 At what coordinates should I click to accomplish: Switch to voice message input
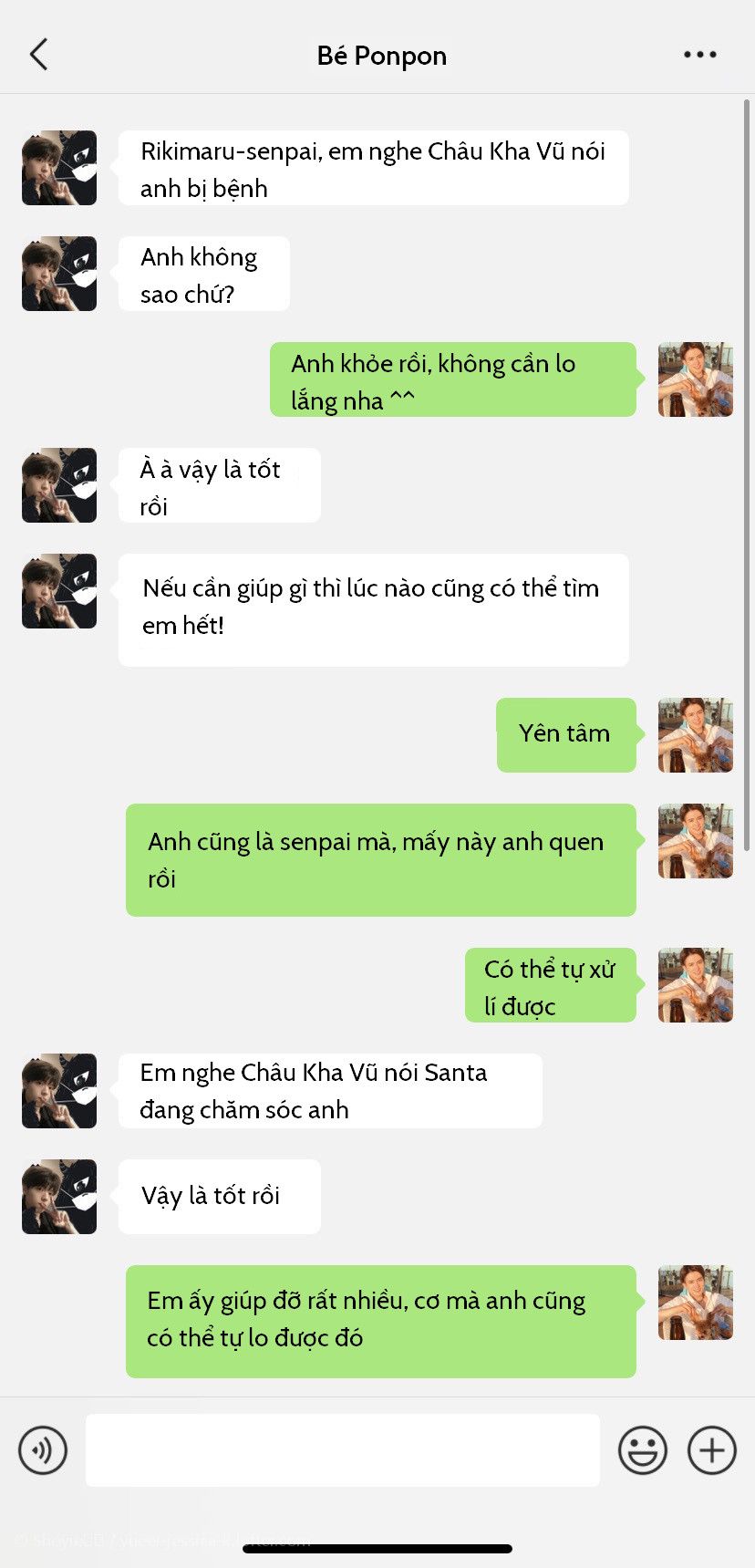pos(43,1449)
